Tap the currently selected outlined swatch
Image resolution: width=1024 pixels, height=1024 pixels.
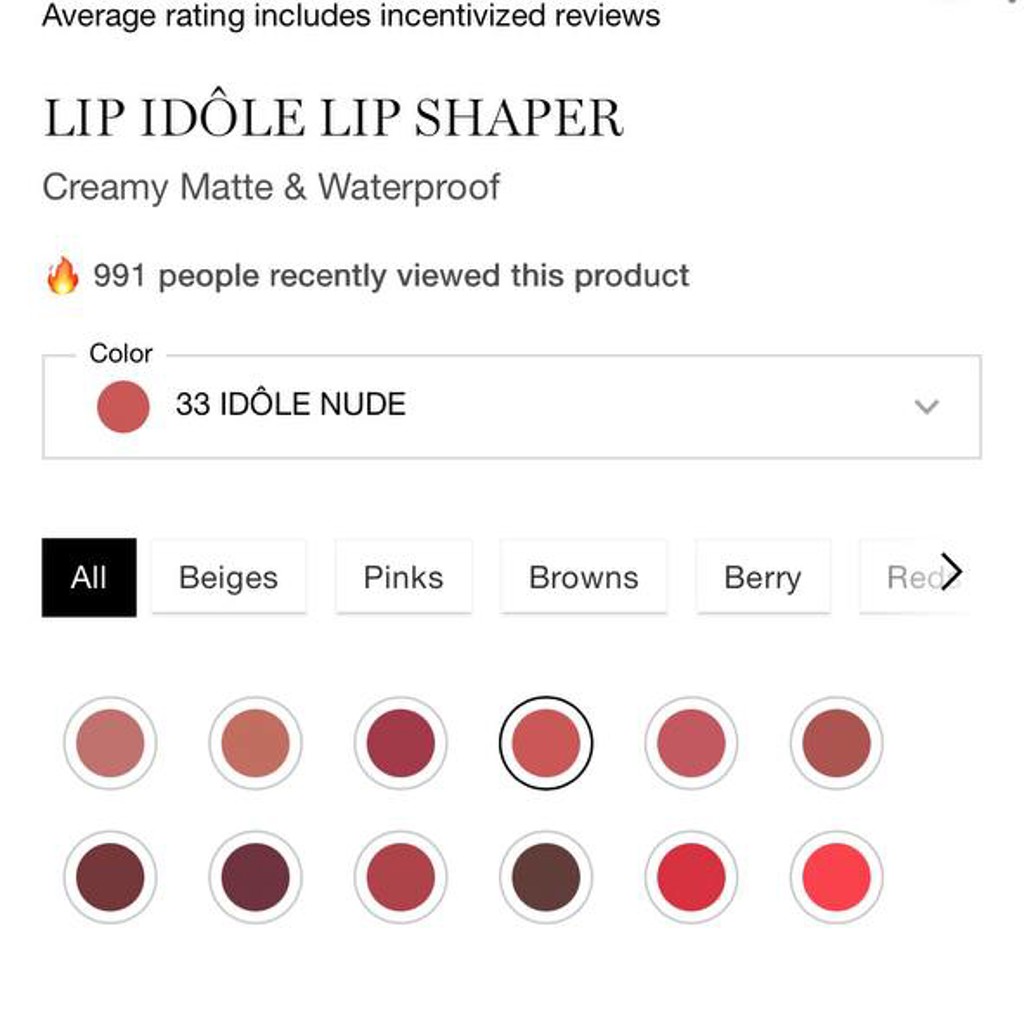[x=546, y=743]
